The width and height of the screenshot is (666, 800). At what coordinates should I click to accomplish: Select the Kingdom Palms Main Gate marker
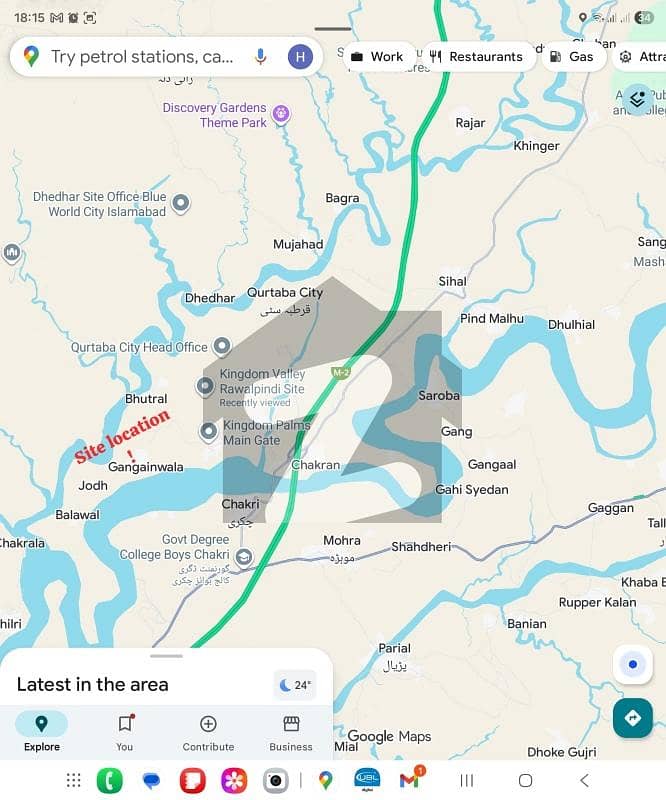(209, 432)
